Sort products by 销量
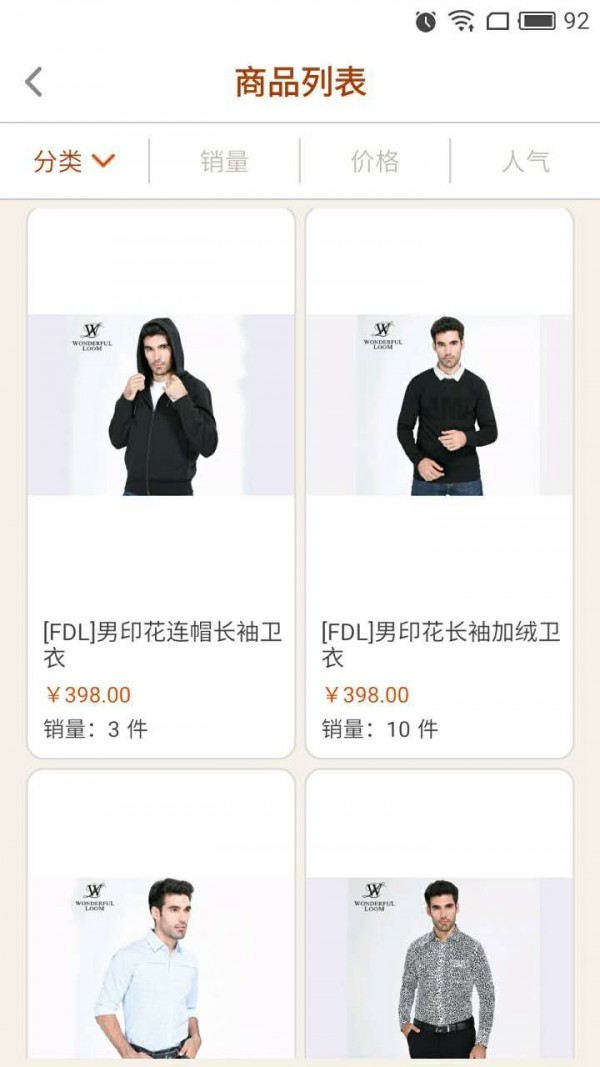This screenshot has height=1067, width=600. (x=224, y=161)
